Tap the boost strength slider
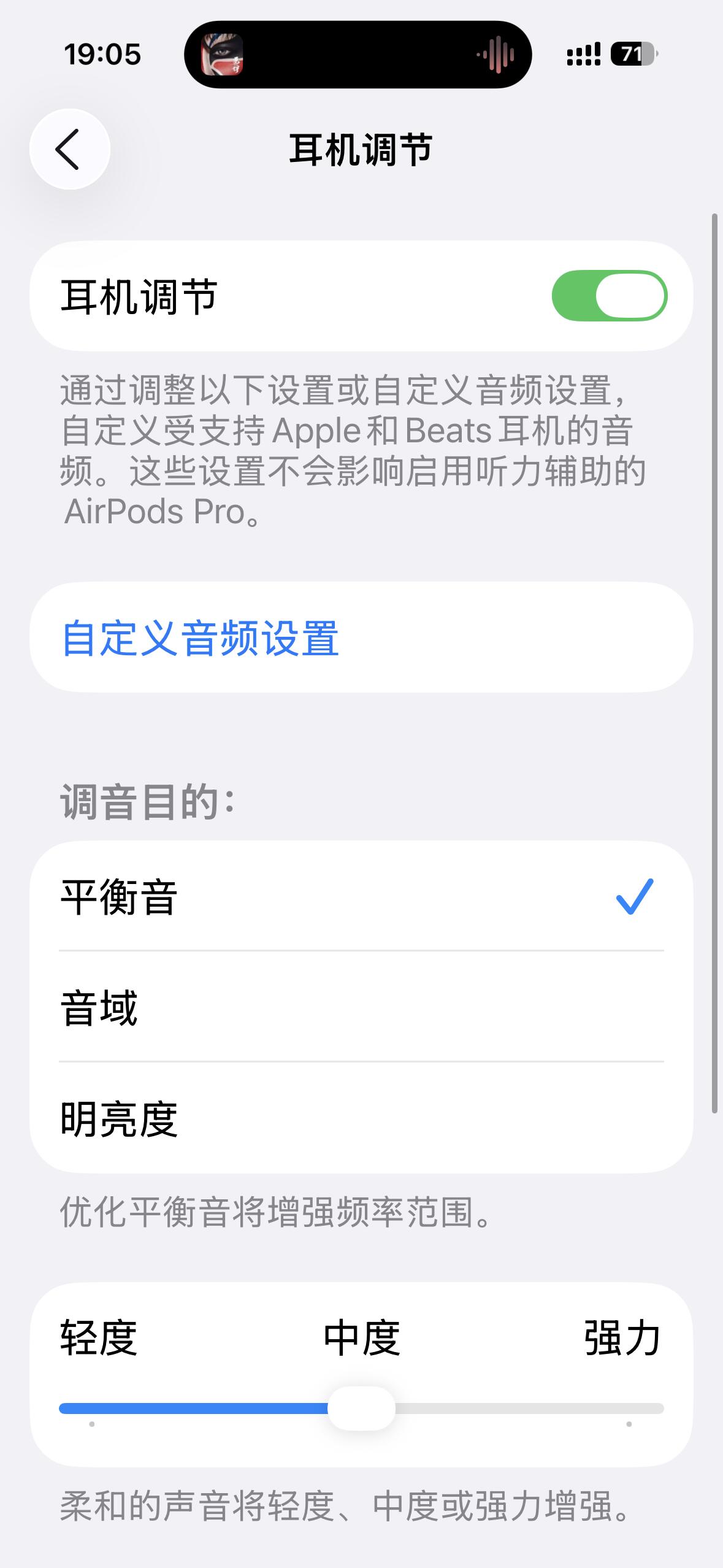Viewport: 723px width, 1568px height. pyautogui.click(x=361, y=1409)
